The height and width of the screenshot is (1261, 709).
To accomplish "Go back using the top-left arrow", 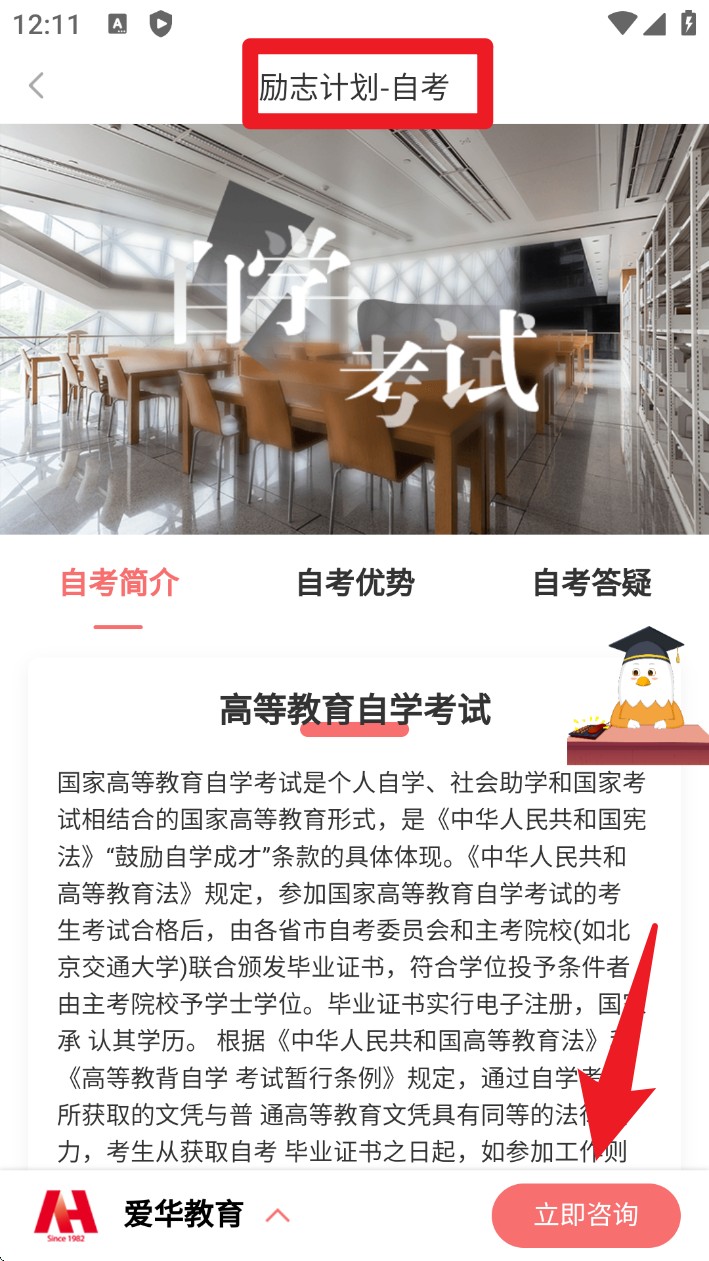I will pyautogui.click(x=37, y=86).
